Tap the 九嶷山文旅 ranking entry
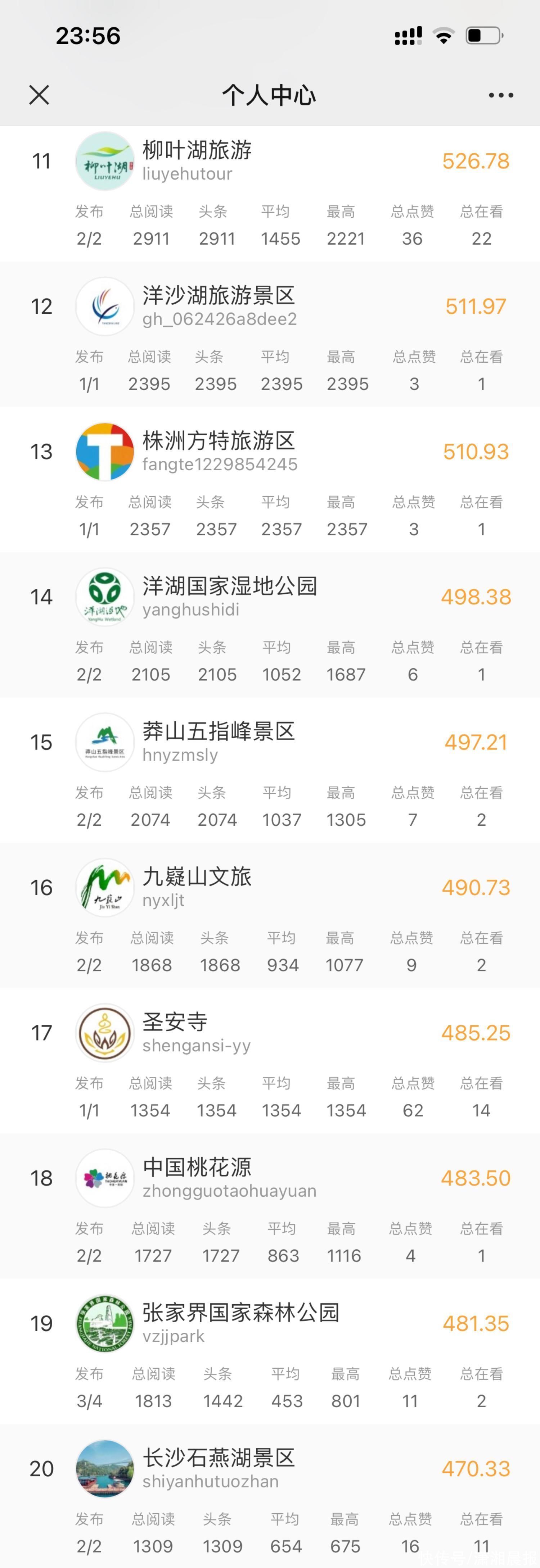Image resolution: width=540 pixels, height=1568 pixels. click(x=197, y=876)
